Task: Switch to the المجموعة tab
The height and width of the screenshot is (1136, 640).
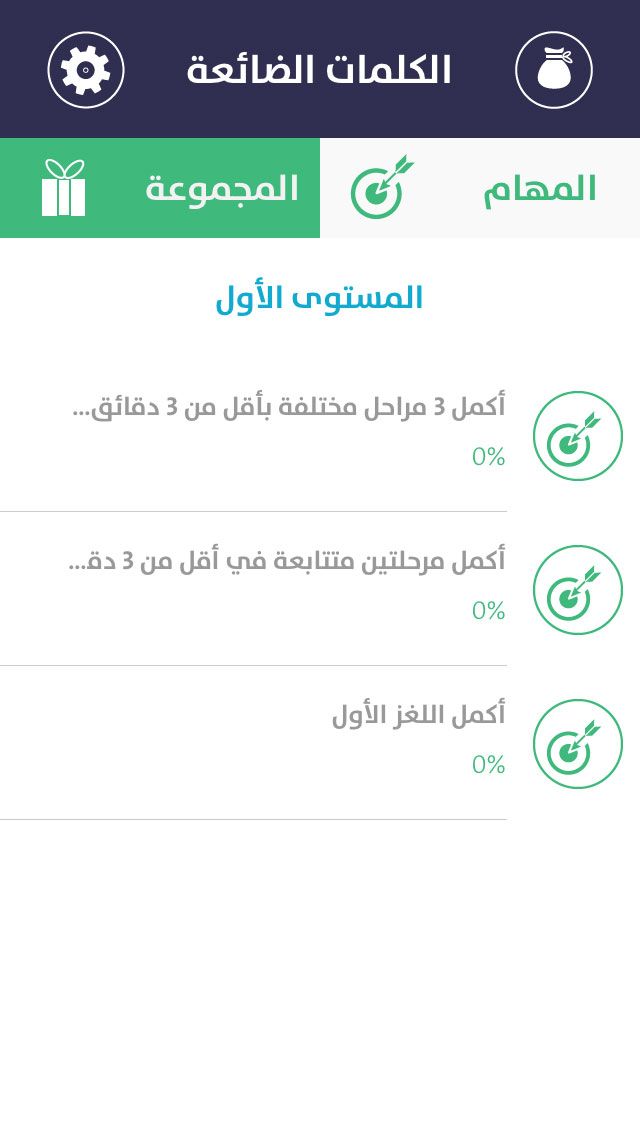Action: [x=160, y=188]
